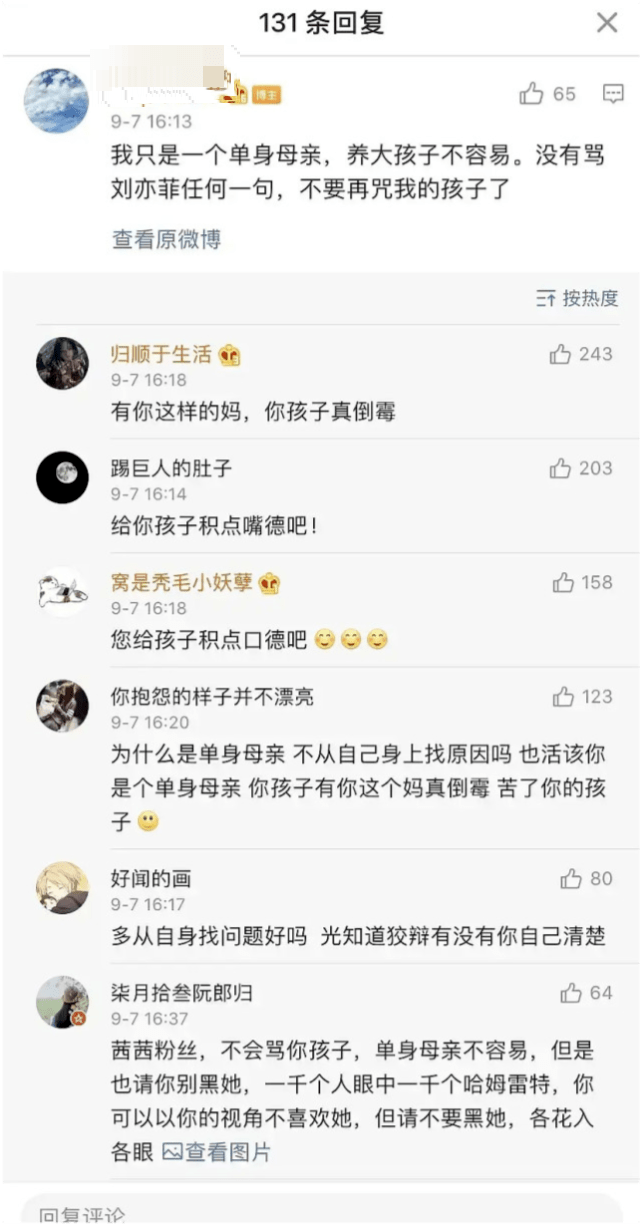Open 查看原微博 link

(166, 240)
